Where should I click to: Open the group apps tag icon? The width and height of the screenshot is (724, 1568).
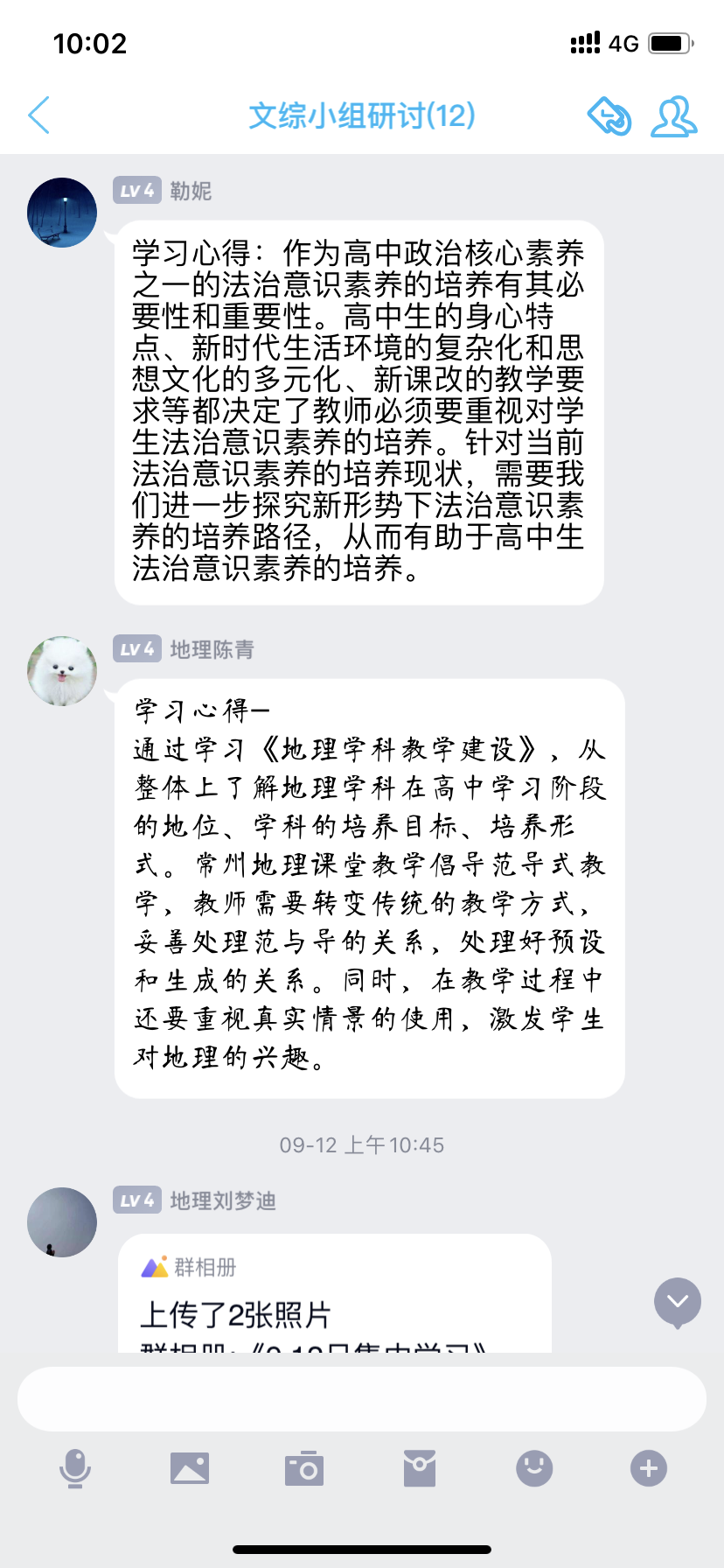click(609, 116)
